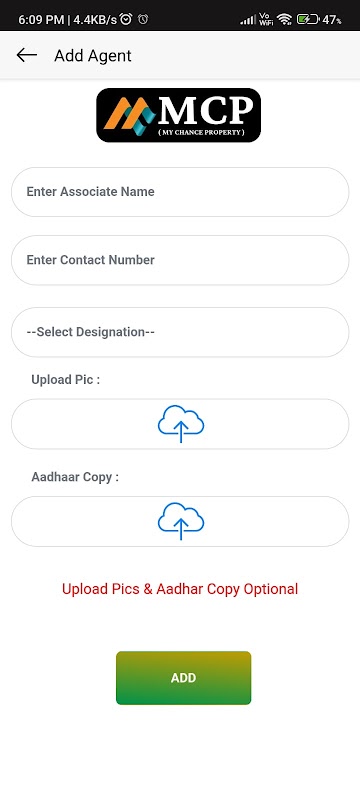The width and height of the screenshot is (360, 800).
Task: Focus the Enter Associate Name field
Action: 180,192
